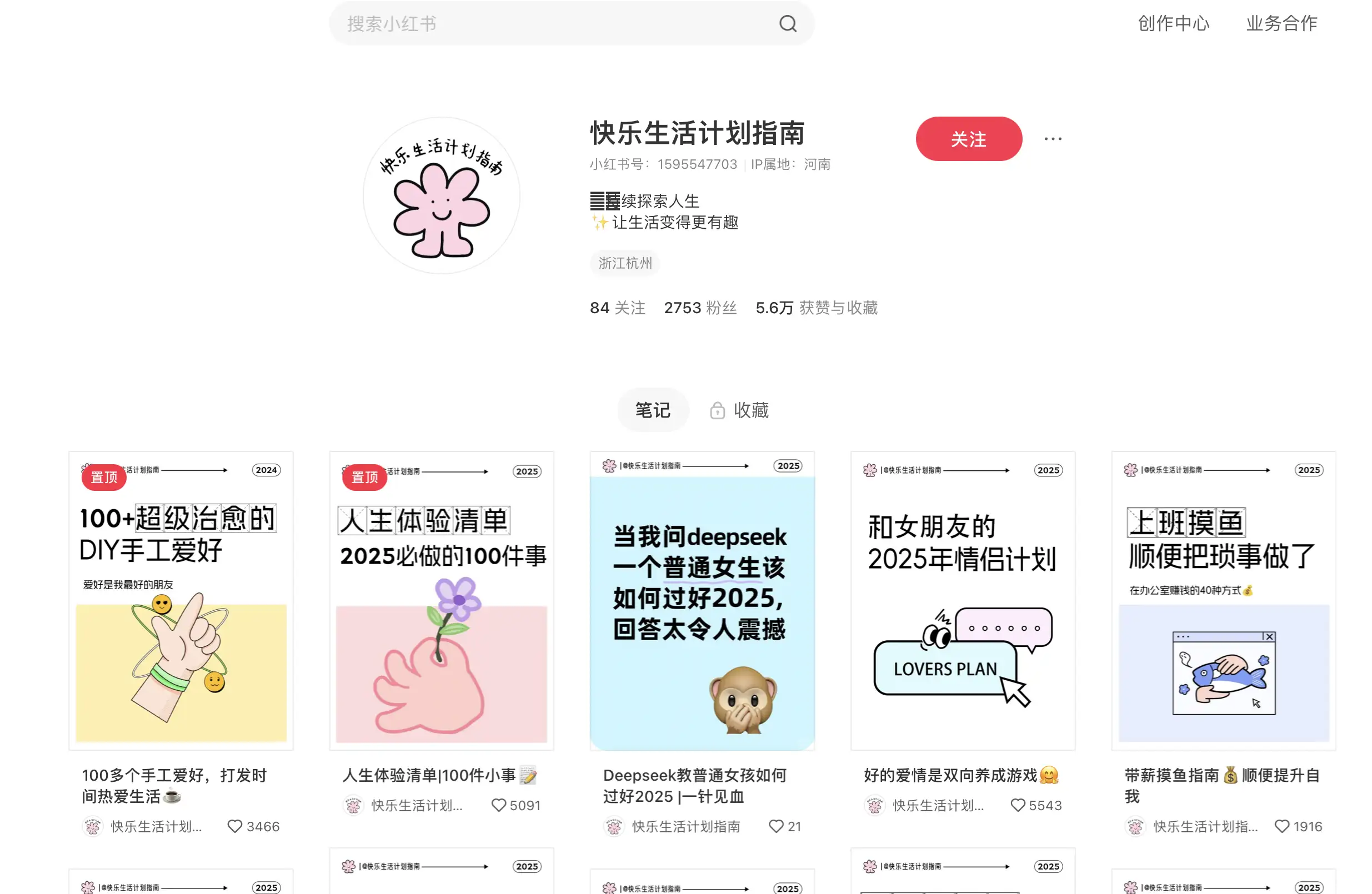Open 创作中心 link

[1173, 24]
